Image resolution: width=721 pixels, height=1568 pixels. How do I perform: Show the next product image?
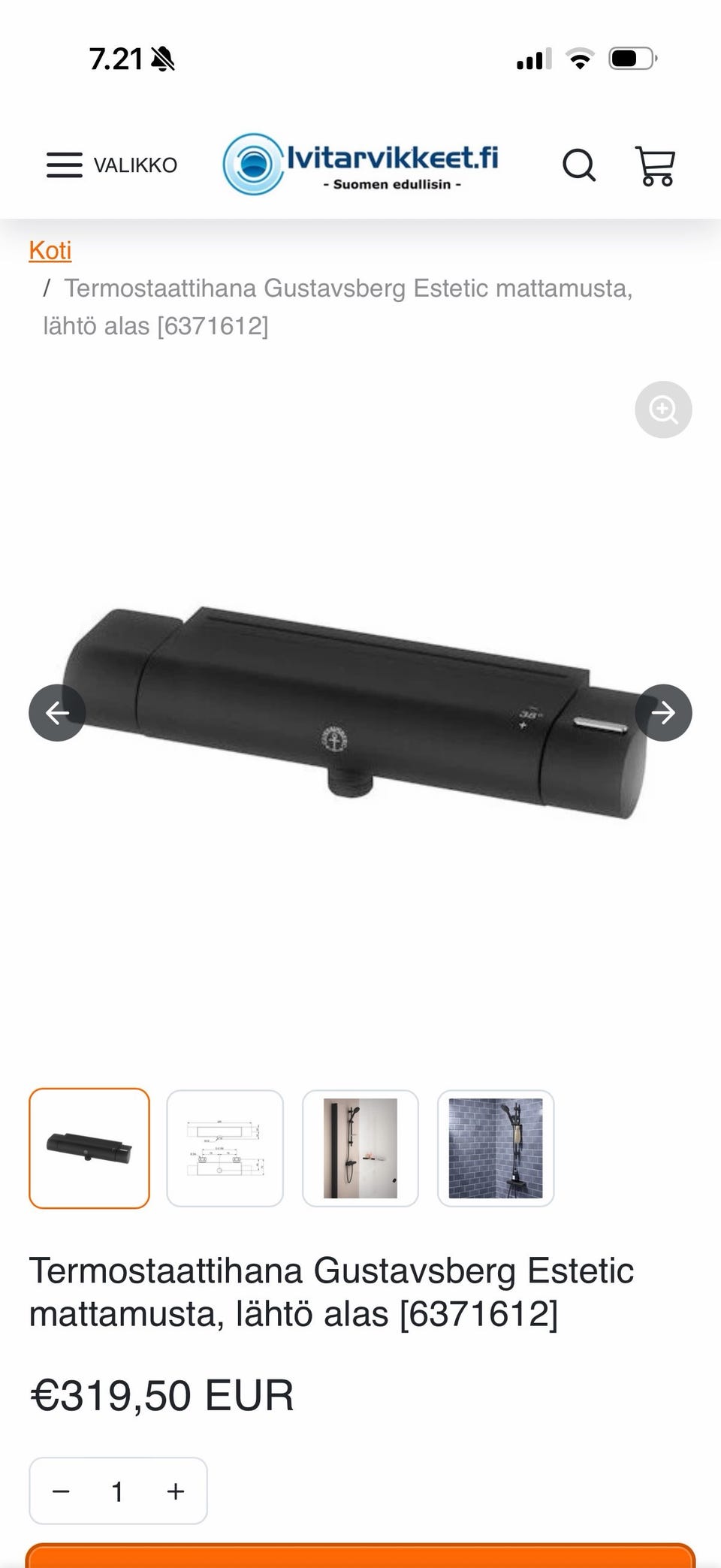pos(663,712)
